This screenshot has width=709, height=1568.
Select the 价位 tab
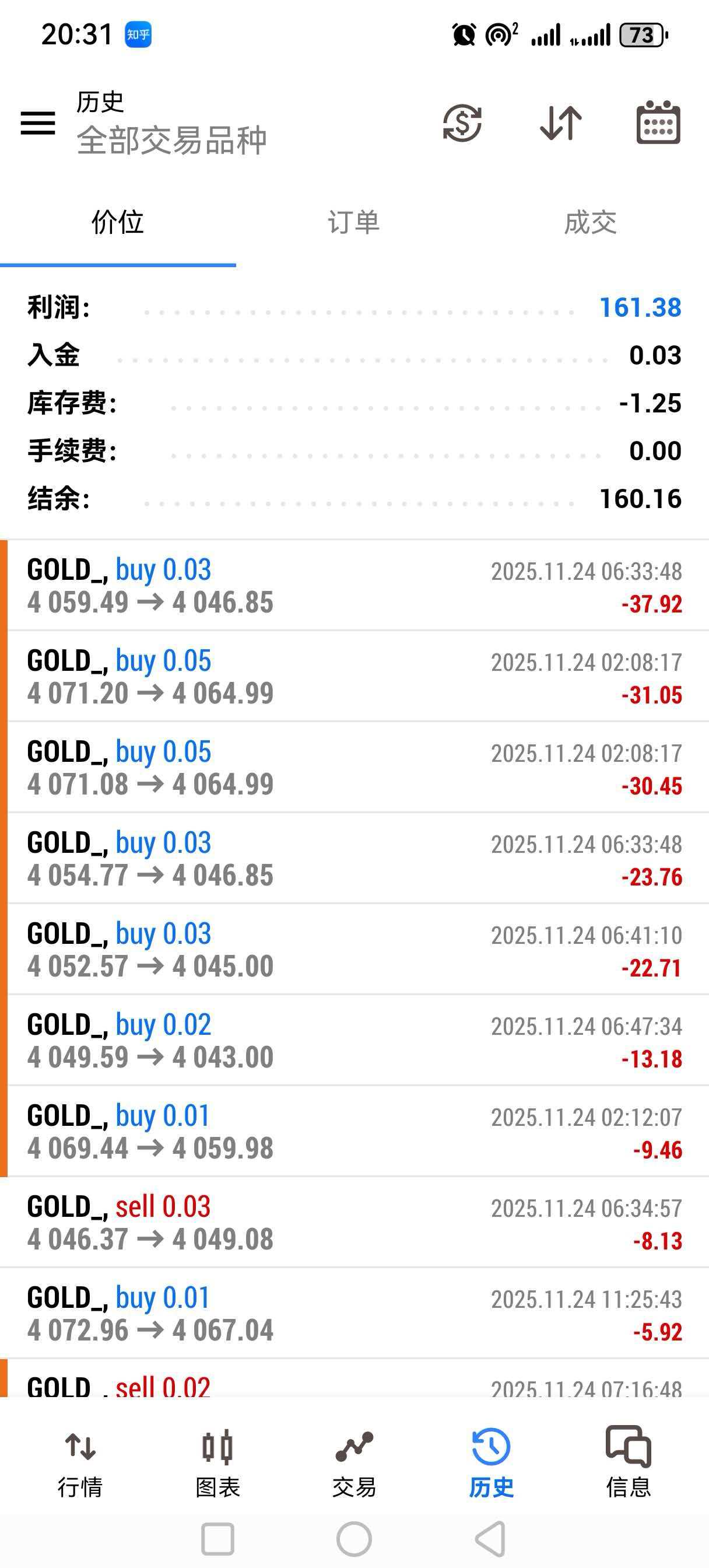tap(117, 223)
